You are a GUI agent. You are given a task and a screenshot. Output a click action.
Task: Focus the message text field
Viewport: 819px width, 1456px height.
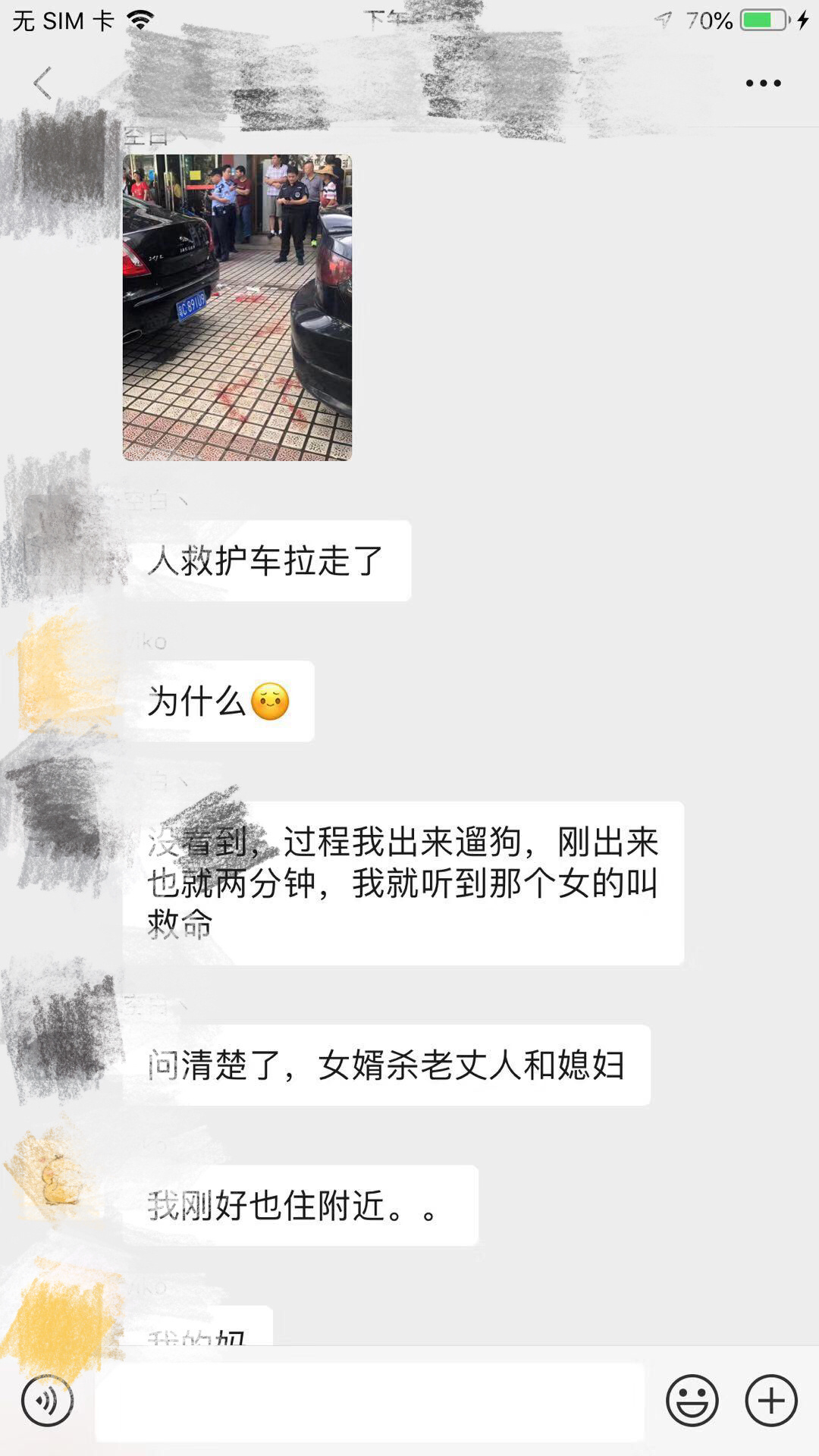[x=369, y=1401]
